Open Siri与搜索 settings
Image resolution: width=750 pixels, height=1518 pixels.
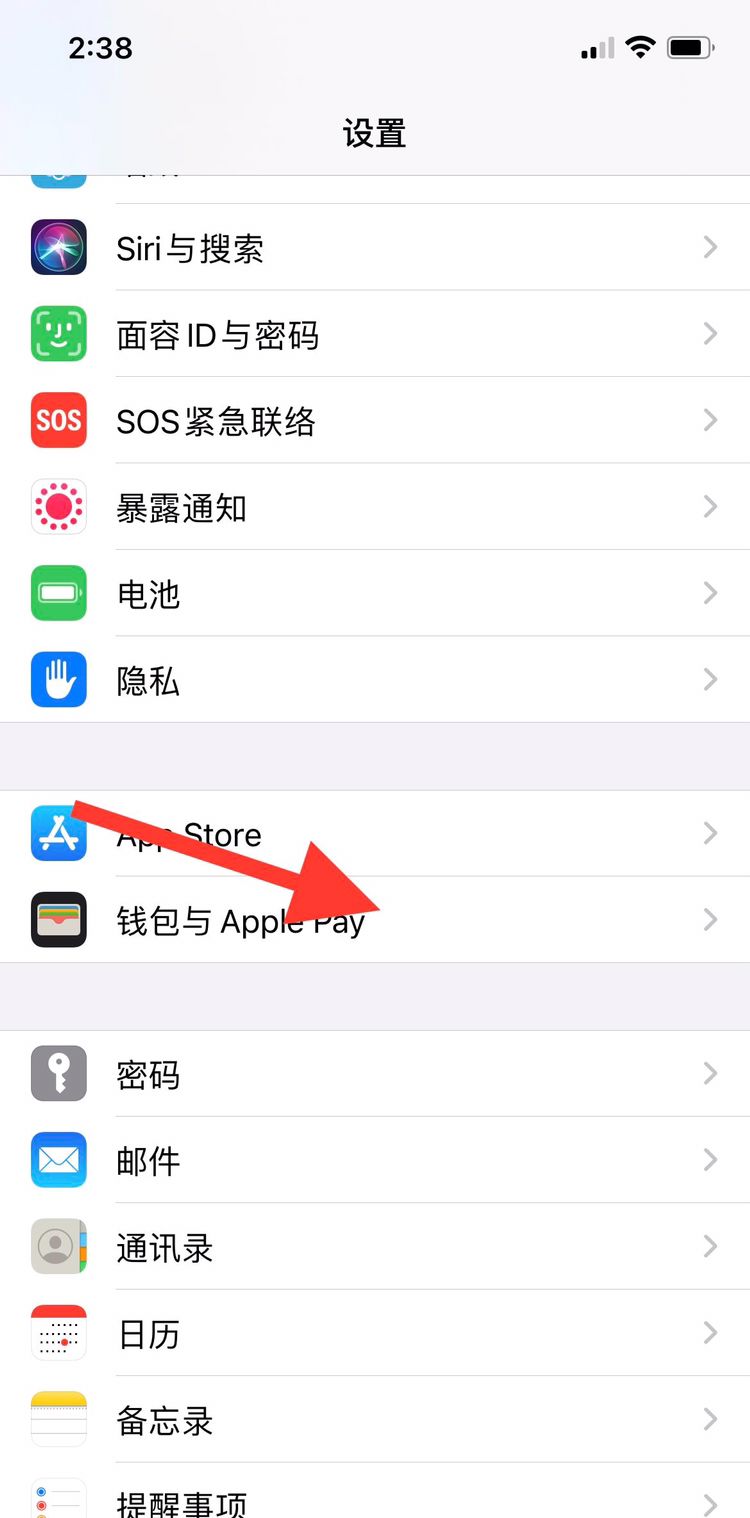point(190,248)
